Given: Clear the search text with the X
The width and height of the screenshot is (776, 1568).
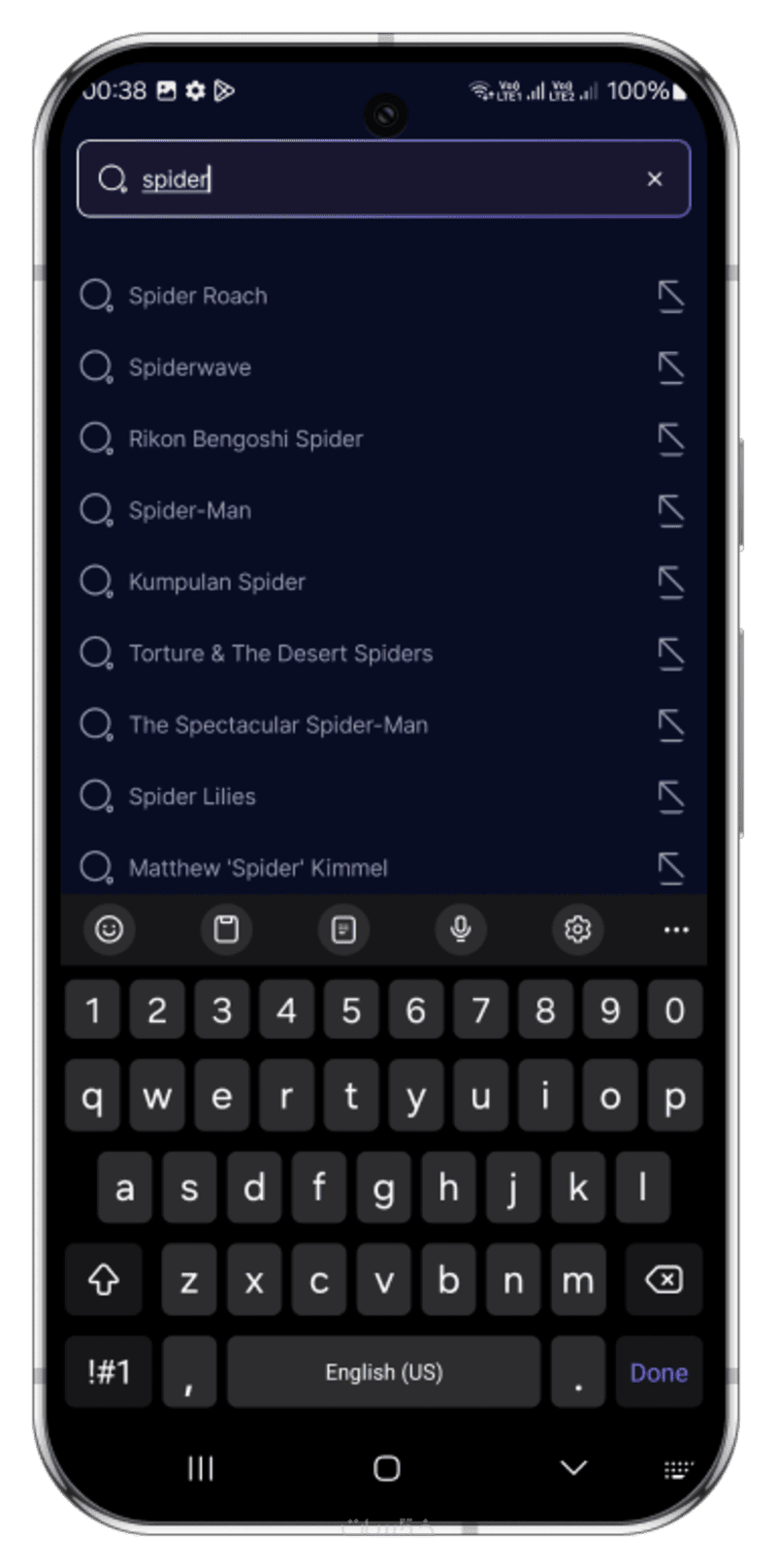Looking at the screenshot, I should 655,178.
